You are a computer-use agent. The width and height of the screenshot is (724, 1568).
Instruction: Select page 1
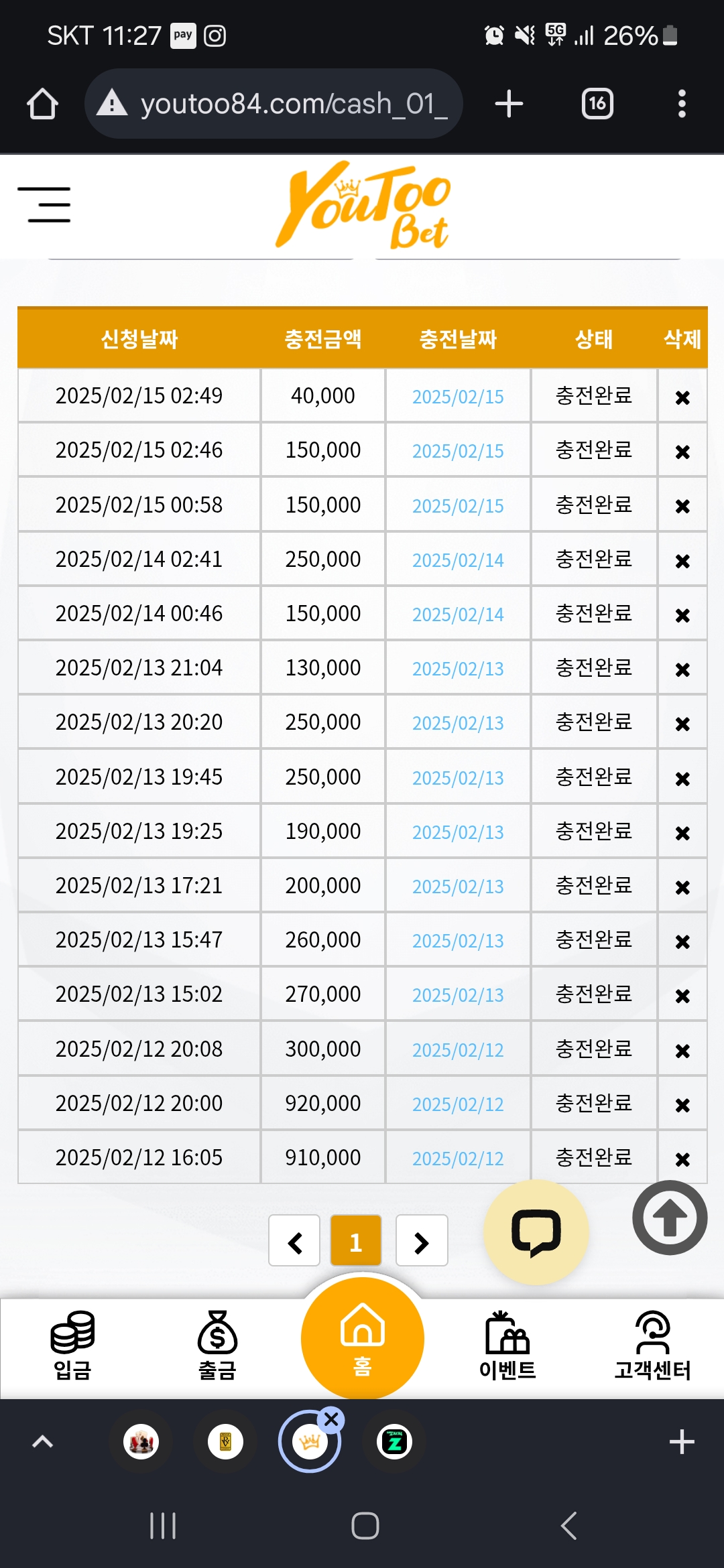(356, 1241)
